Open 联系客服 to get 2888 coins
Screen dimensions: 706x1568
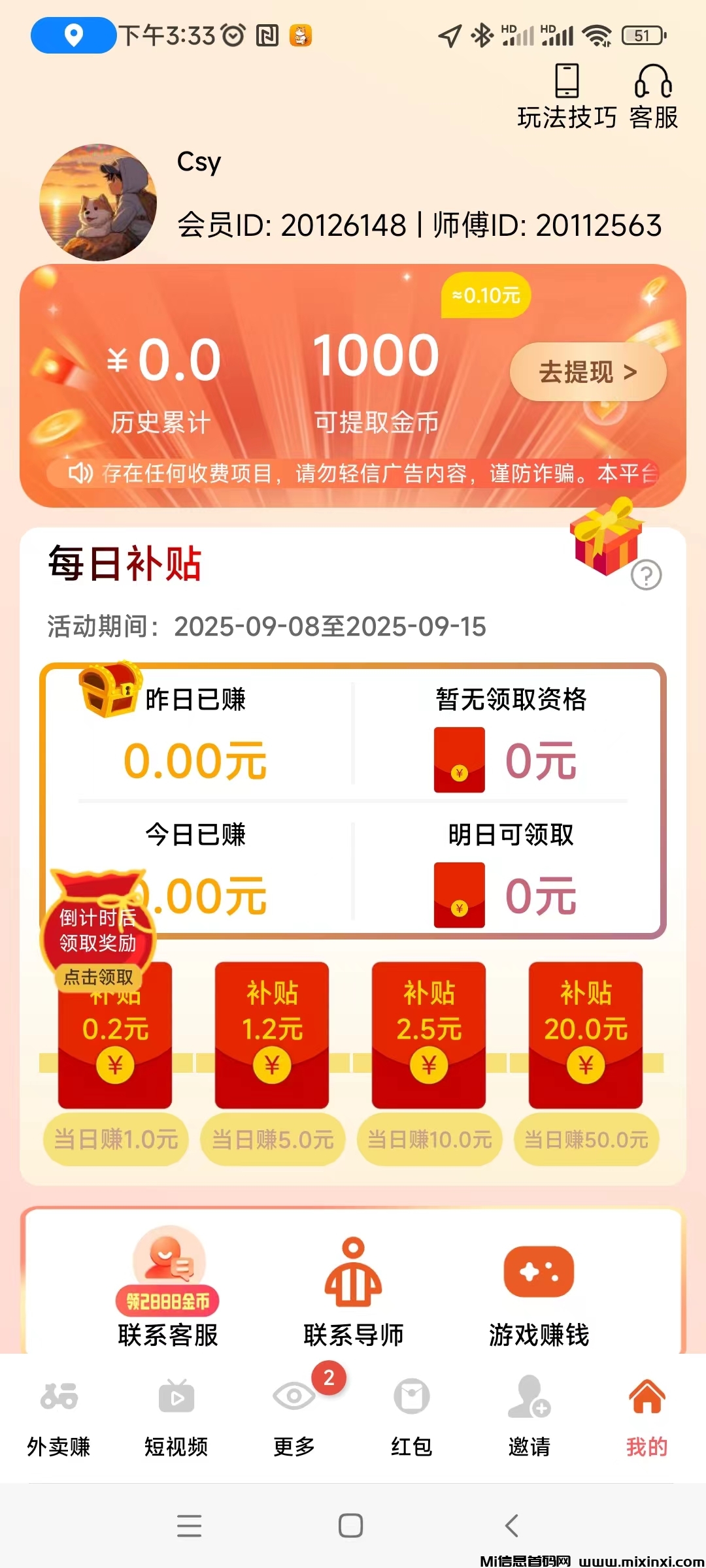168,1287
